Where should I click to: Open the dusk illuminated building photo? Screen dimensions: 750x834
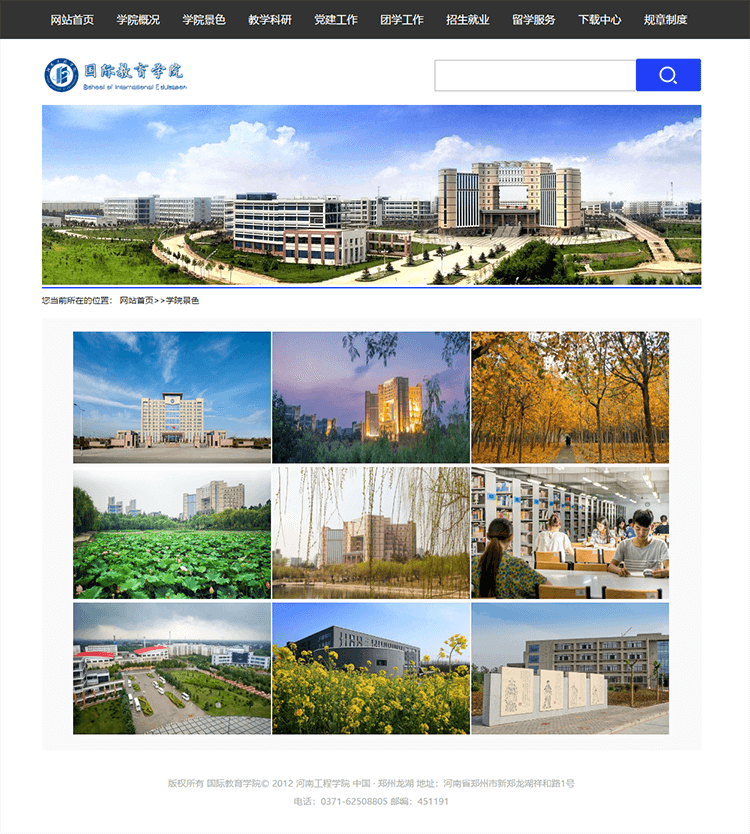371,397
